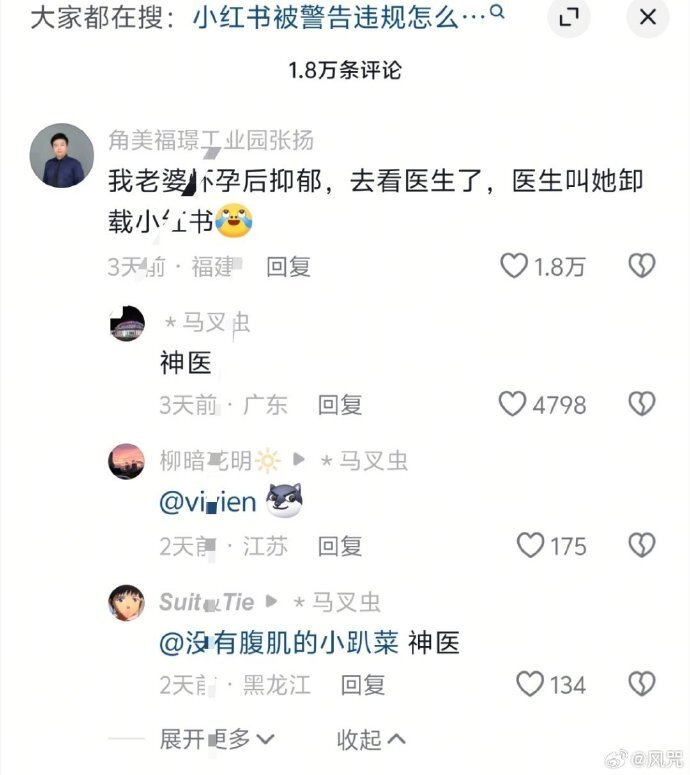Like the reply with 4798 likes

(x=513, y=404)
